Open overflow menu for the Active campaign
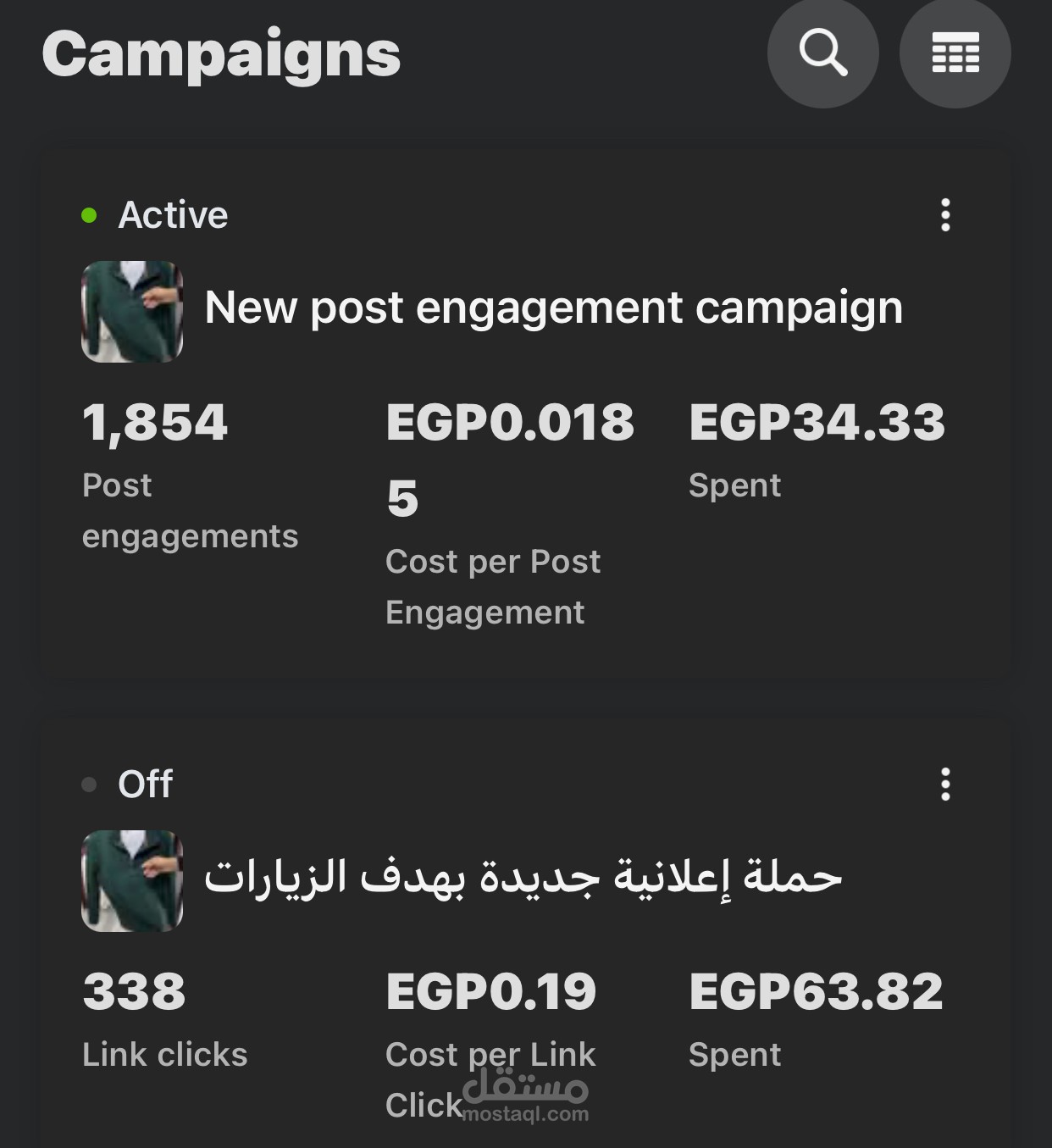The width and height of the screenshot is (1052, 1148). (945, 215)
